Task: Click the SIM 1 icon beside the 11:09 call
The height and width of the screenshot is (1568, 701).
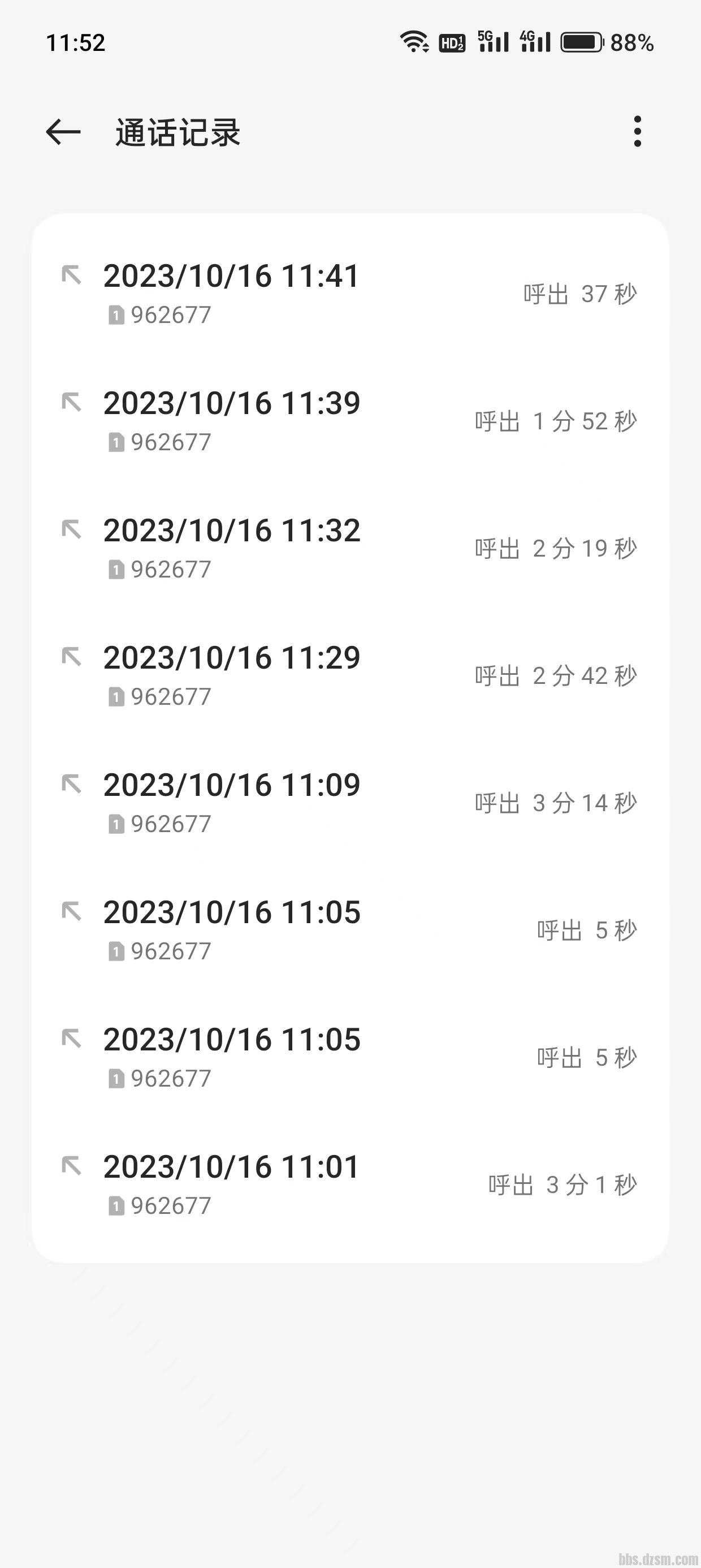Action: pos(116,823)
